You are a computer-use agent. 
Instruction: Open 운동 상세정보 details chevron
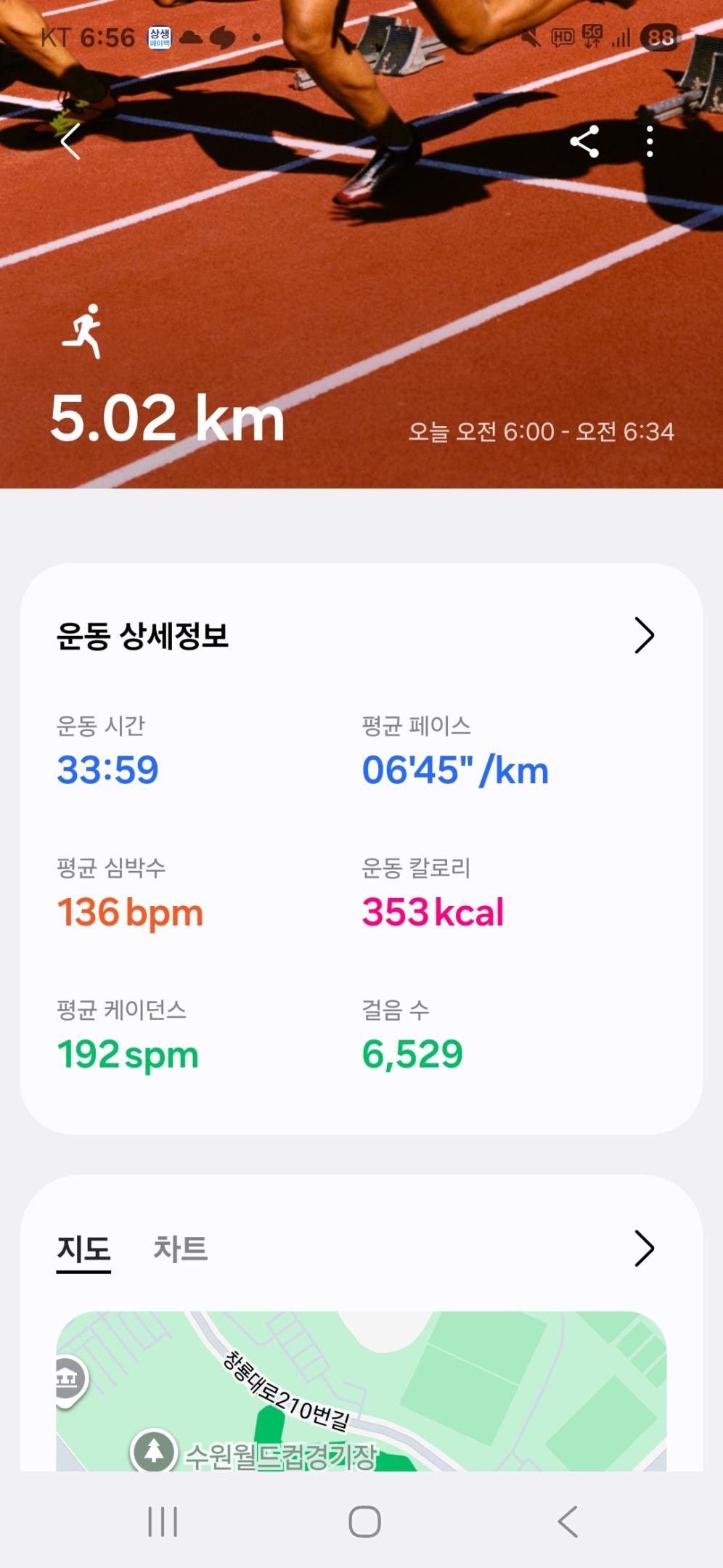point(644,636)
